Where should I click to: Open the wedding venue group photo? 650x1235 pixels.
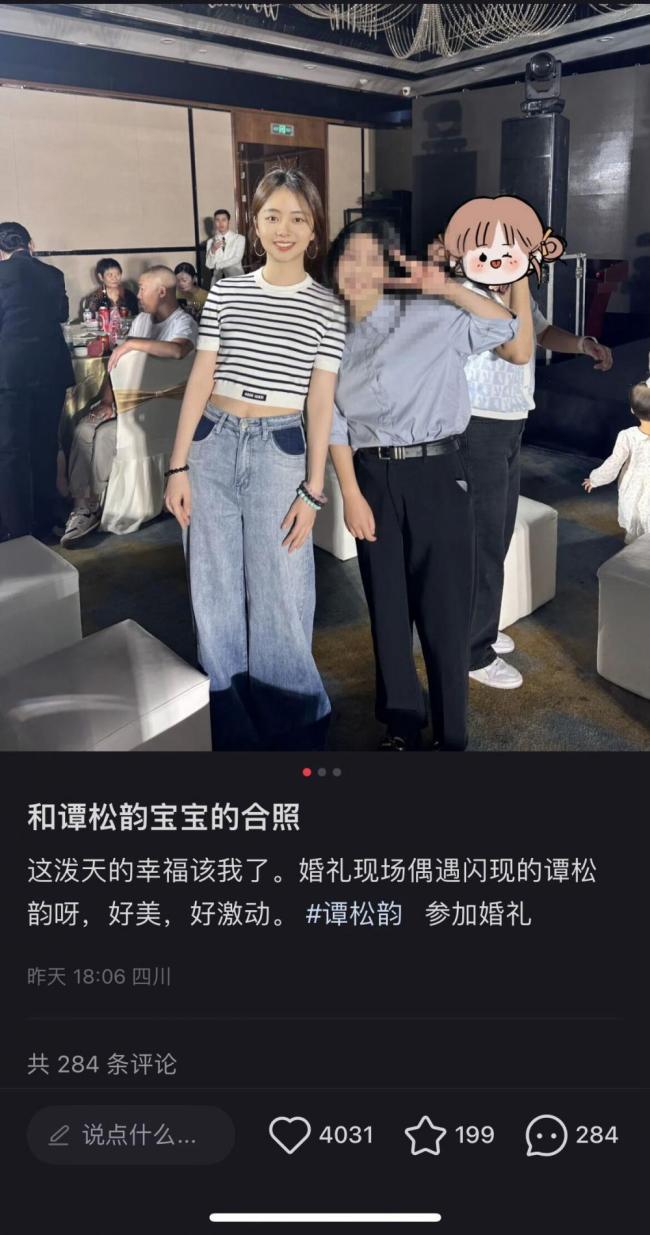325,377
